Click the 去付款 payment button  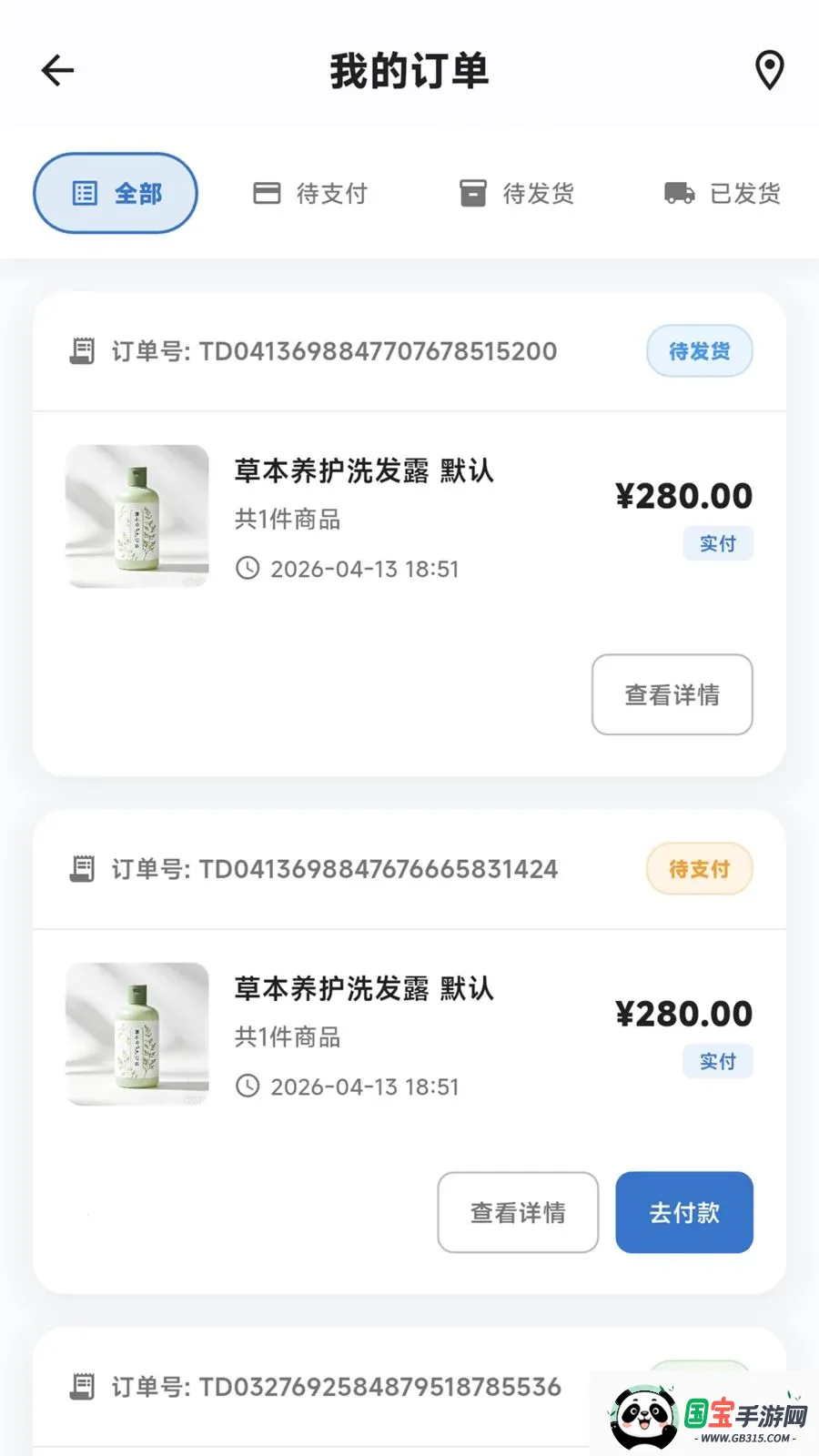click(683, 1212)
